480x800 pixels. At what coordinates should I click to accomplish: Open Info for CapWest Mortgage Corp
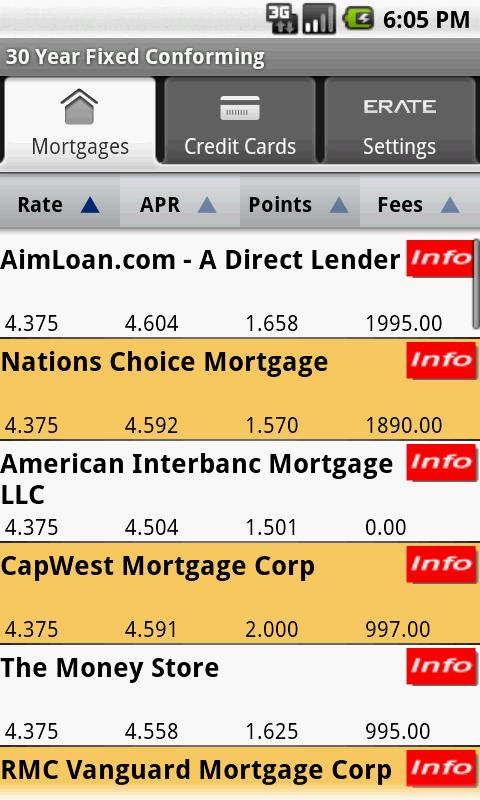pos(441,564)
